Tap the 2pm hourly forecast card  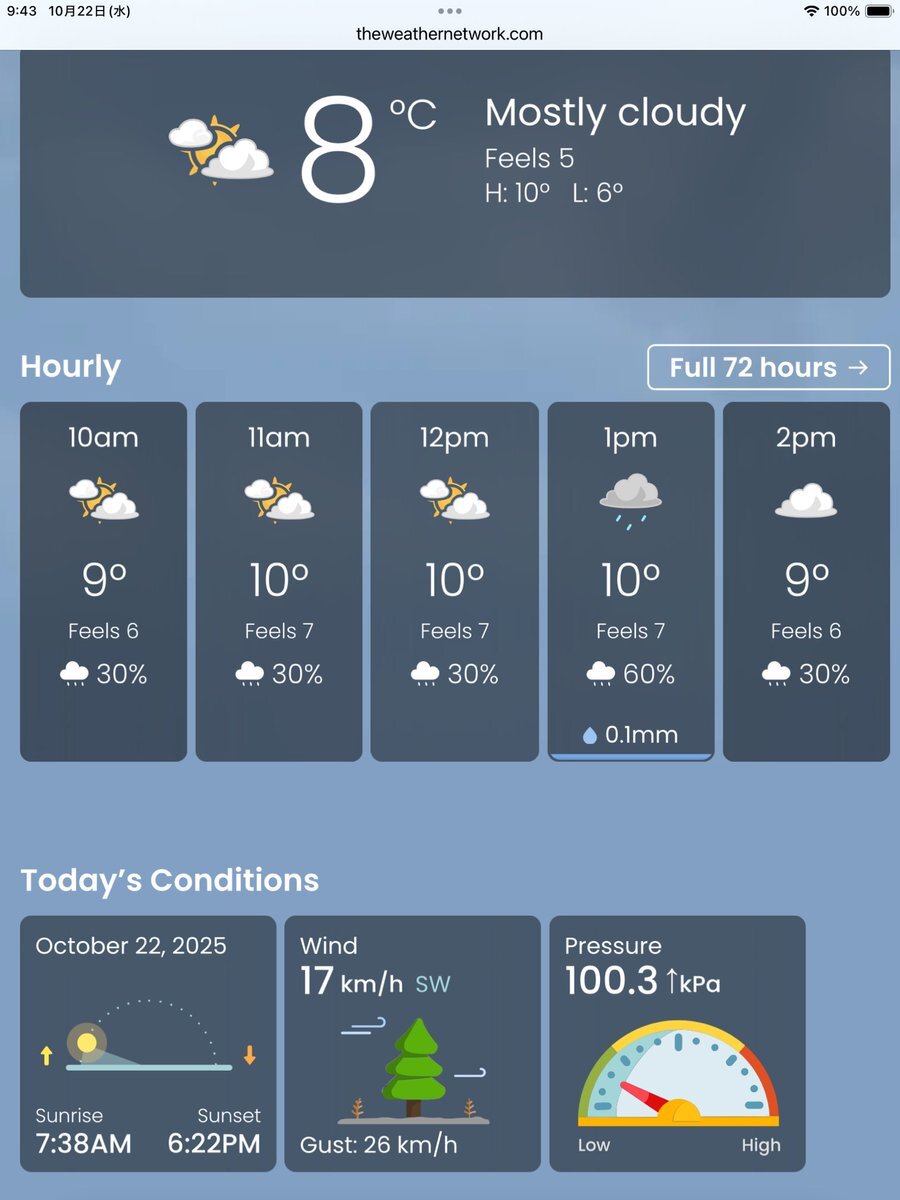pos(806,582)
